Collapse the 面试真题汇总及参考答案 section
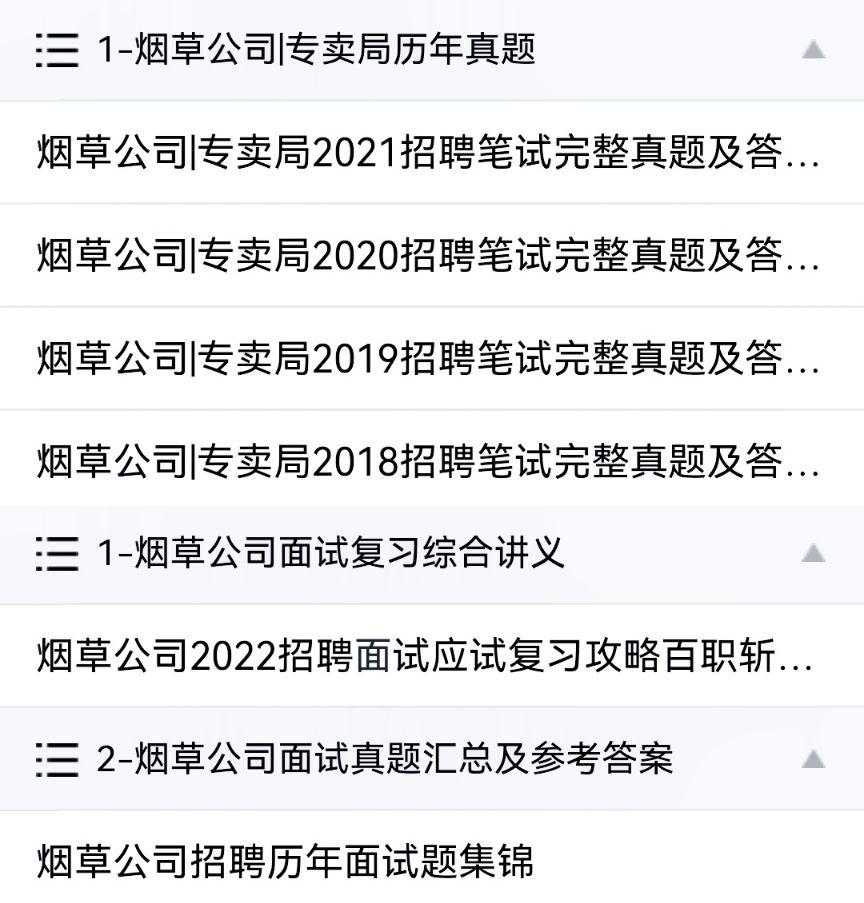This screenshot has width=864, height=903. 813,759
